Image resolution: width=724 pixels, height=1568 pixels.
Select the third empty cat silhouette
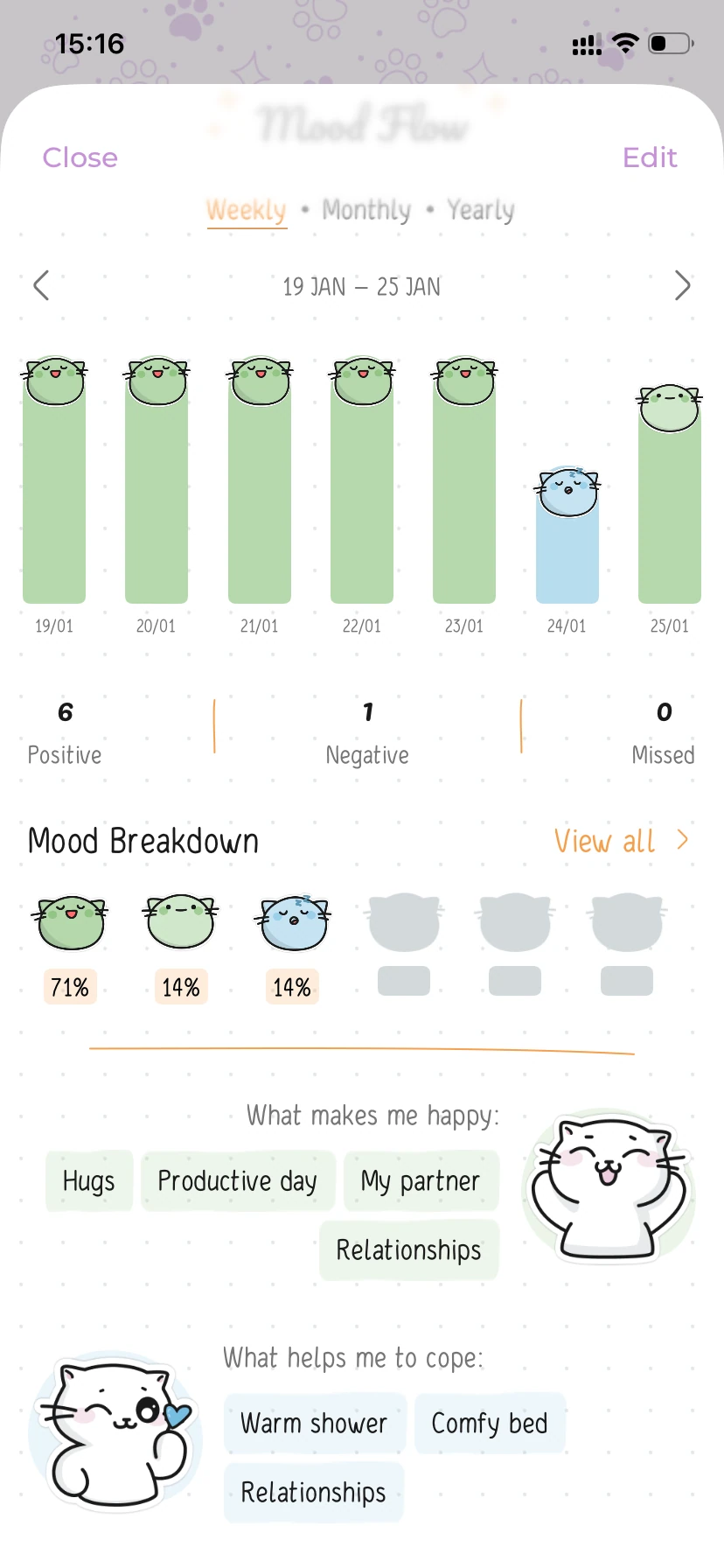pos(626,920)
